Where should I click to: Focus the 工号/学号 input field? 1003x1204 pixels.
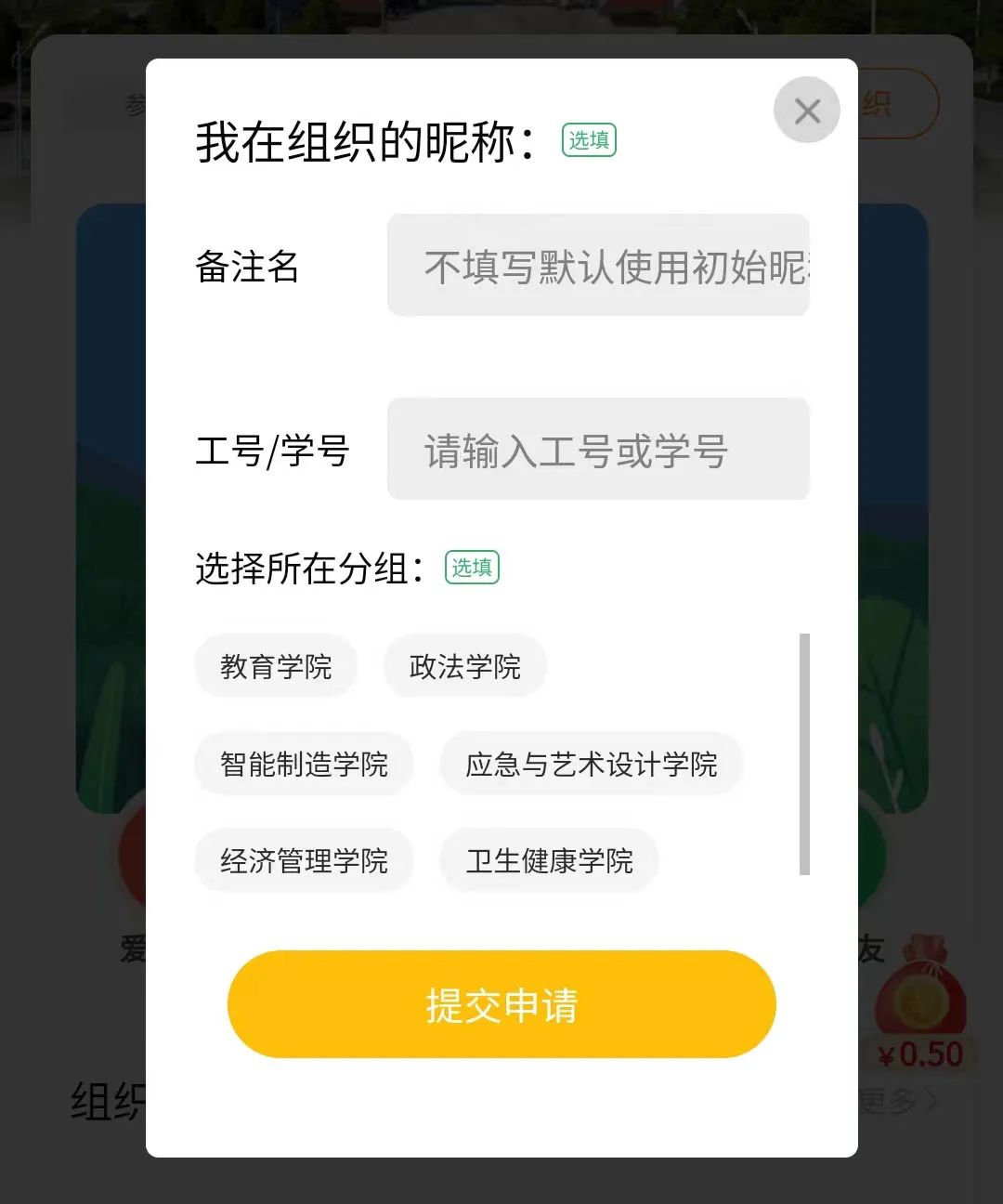coord(598,450)
